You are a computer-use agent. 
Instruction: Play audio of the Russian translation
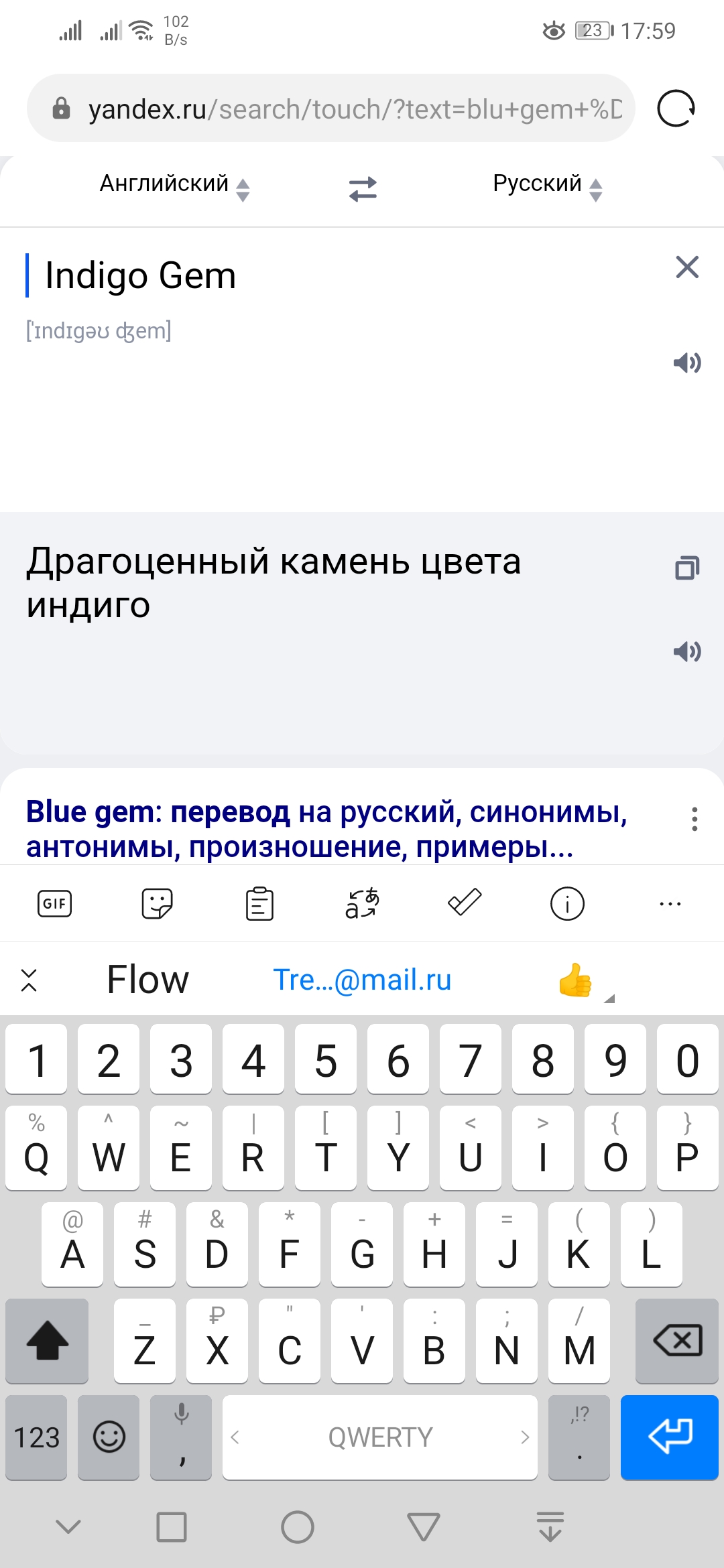(x=687, y=651)
